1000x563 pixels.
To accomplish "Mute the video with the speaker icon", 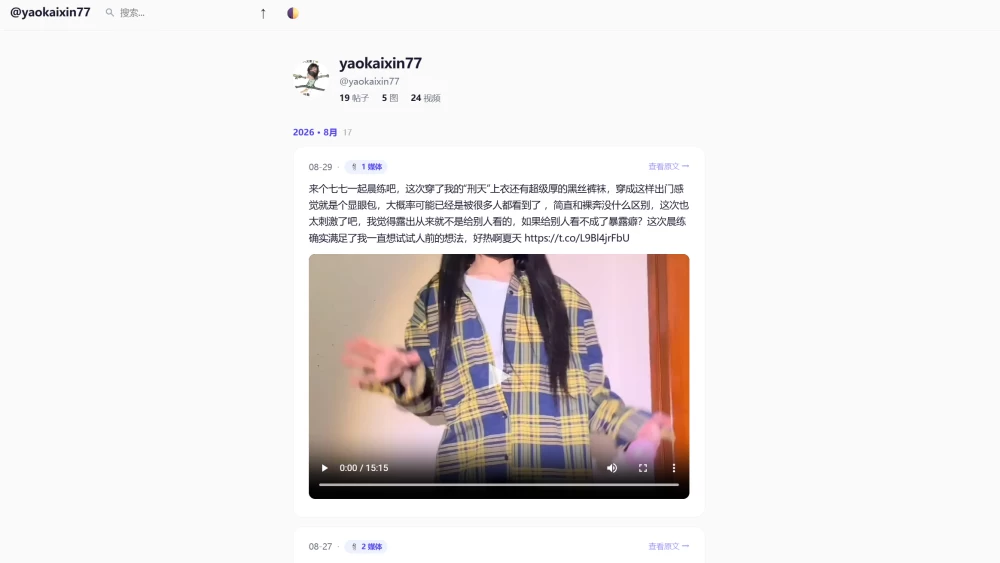I will [612, 468].
